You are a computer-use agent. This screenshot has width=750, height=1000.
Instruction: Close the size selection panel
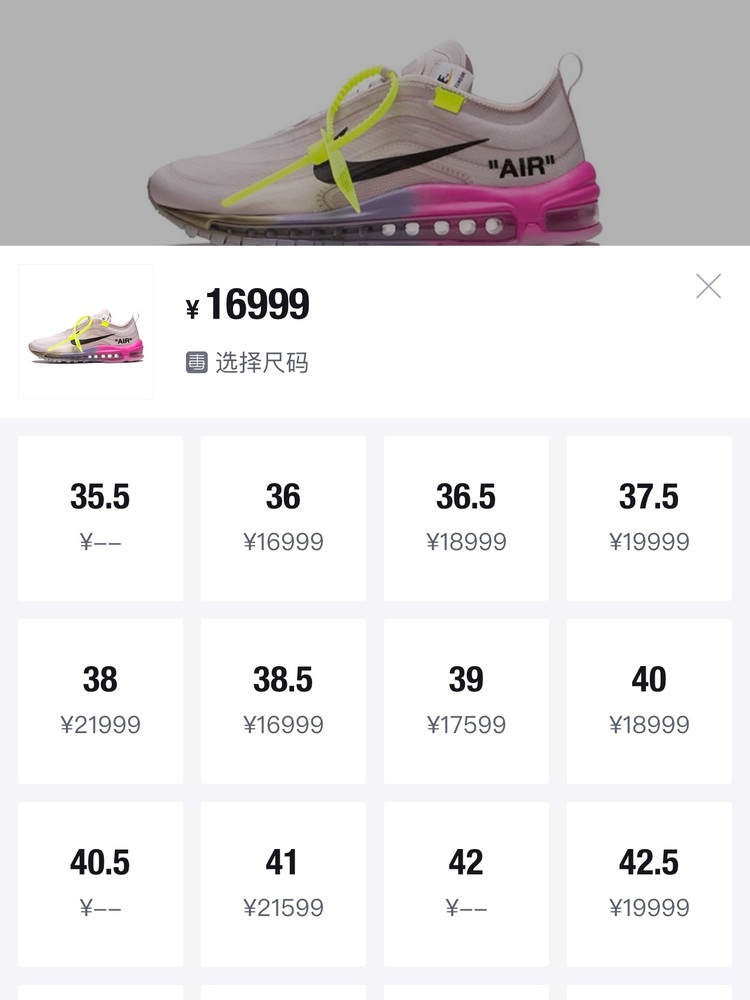coord(708,286)
